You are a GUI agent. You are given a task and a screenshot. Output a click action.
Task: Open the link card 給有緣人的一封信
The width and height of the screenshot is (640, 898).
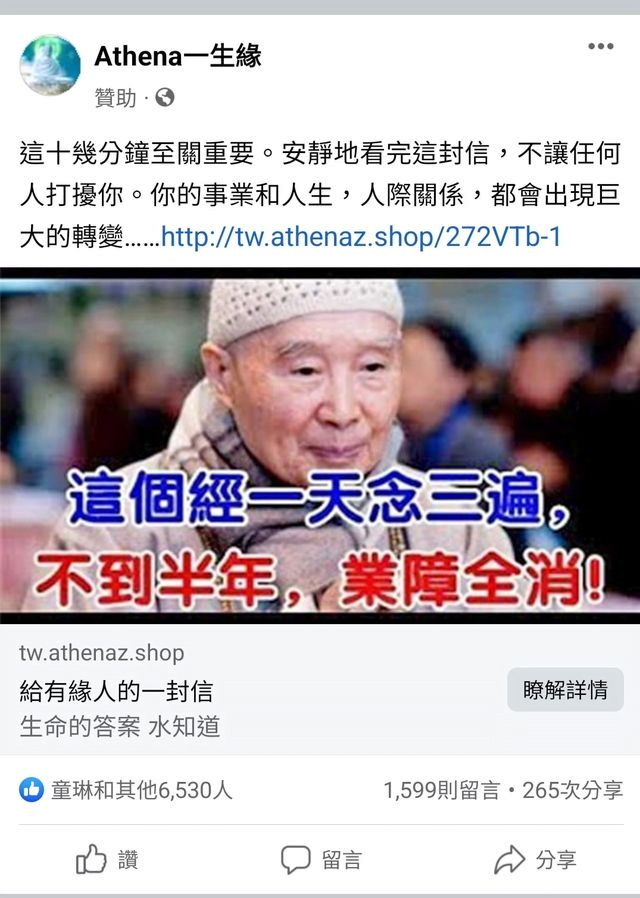[x=116, y=691]
